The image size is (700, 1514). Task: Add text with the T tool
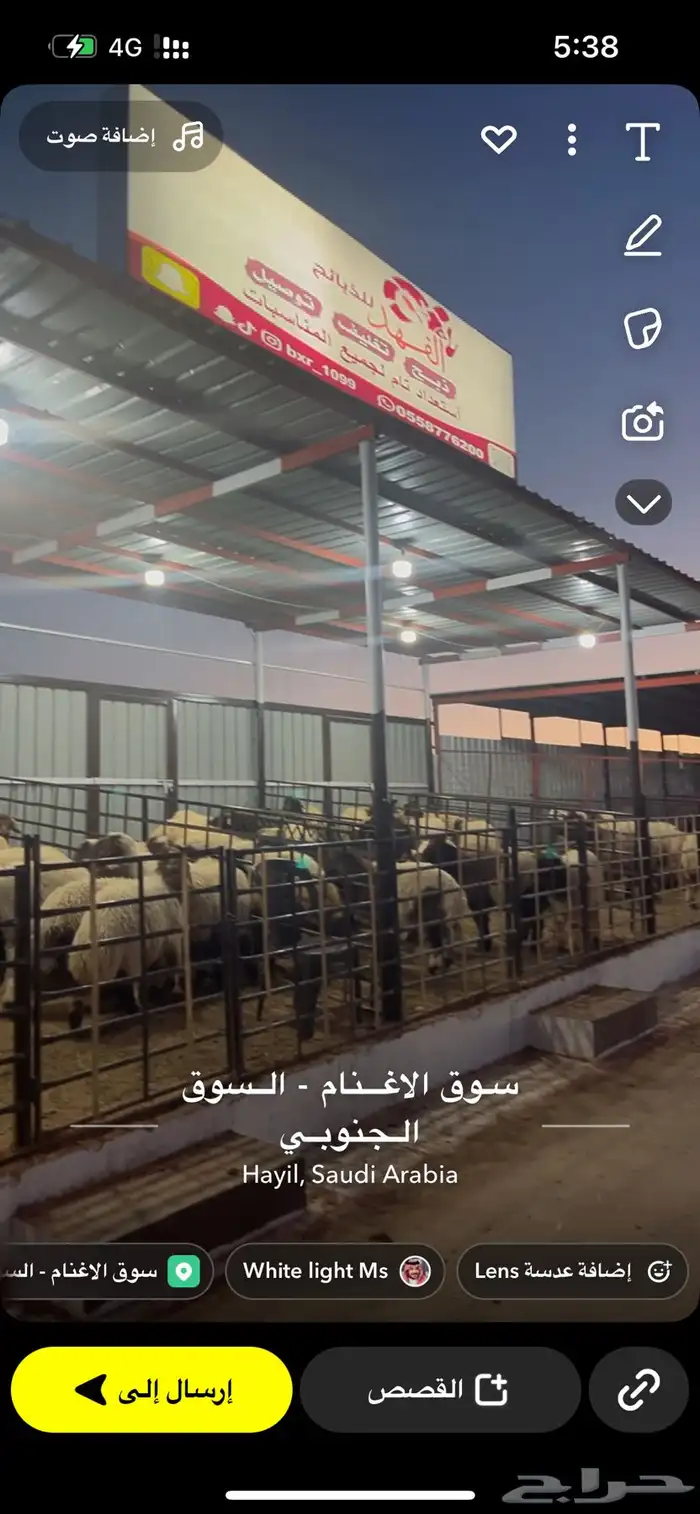(x=642, y=141)
